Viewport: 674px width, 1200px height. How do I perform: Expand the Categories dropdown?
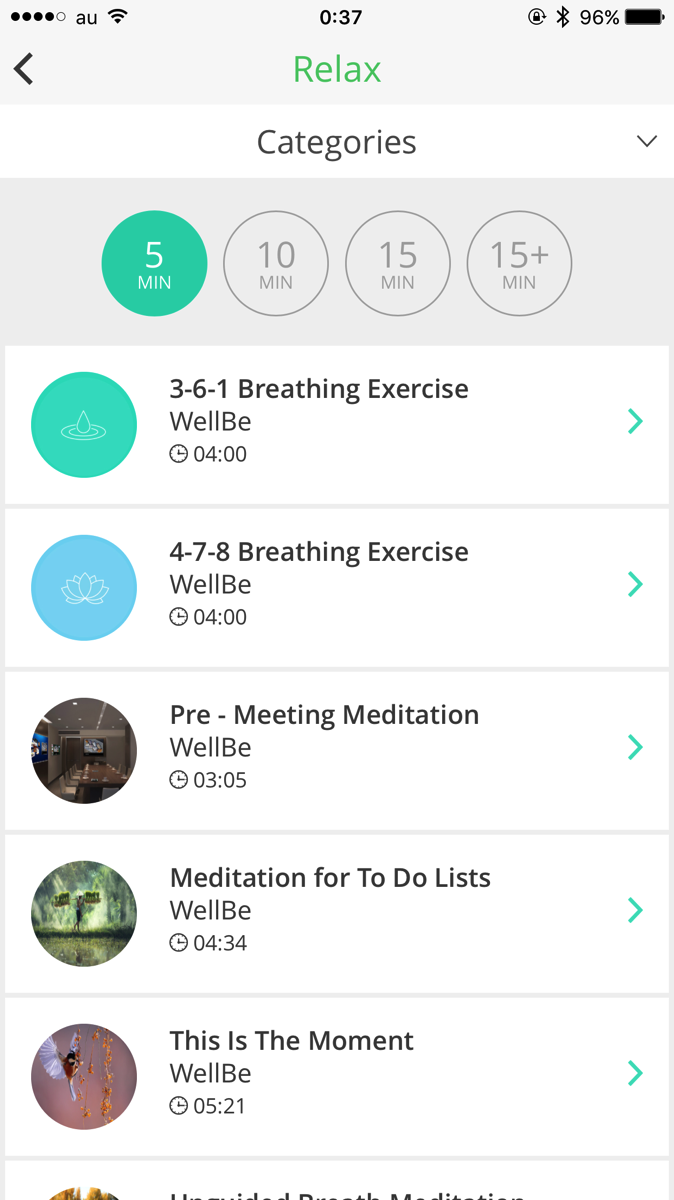(x=337, y=141)
